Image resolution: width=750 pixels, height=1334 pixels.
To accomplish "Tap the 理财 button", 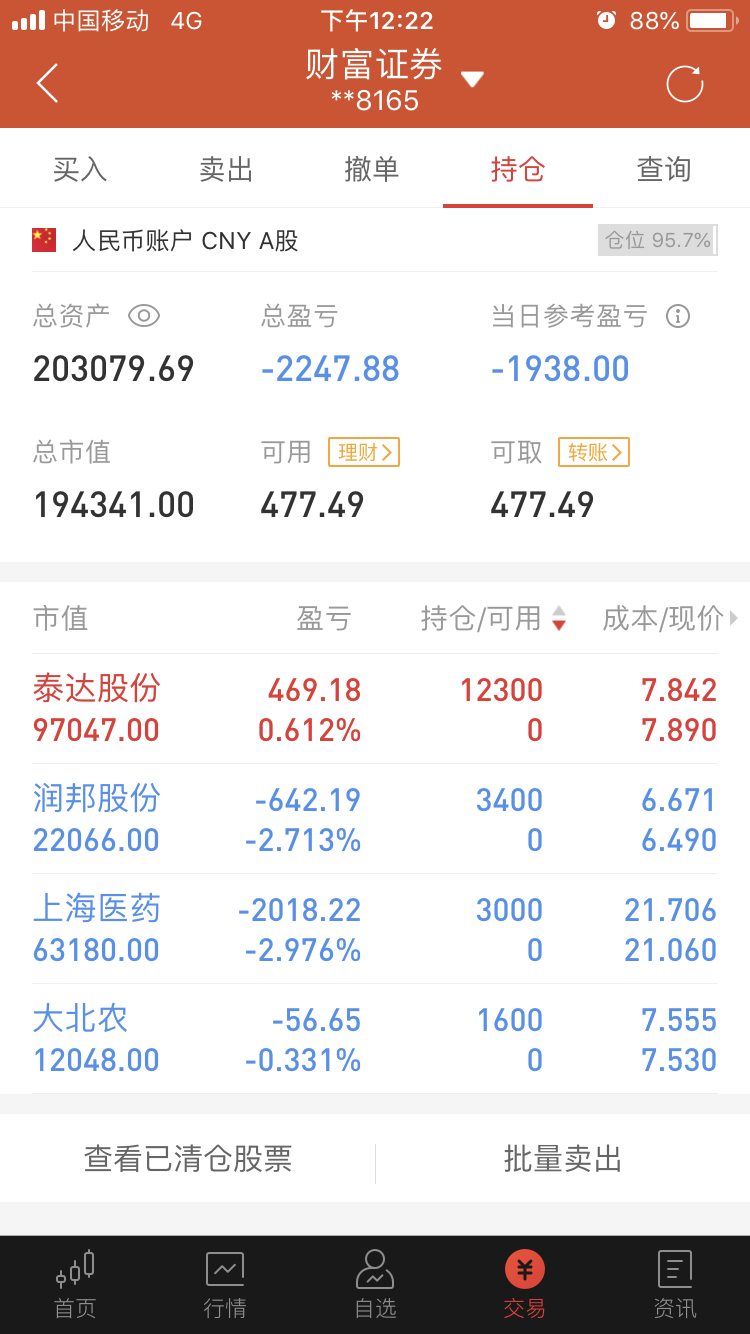I will (364, 452).
